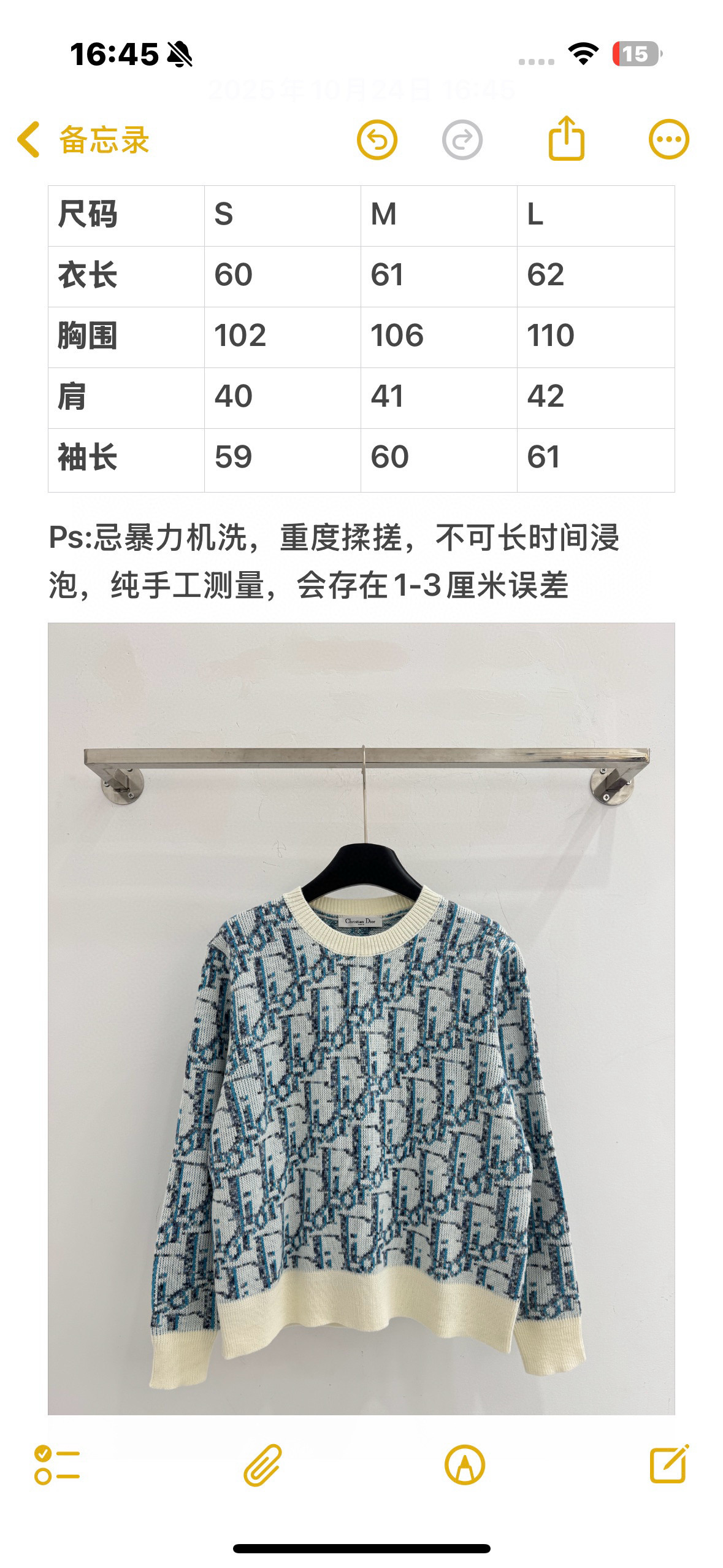Go back to 备忘录 notes list
Viewport: 723px width, 1568px height.
pos(83,140)
